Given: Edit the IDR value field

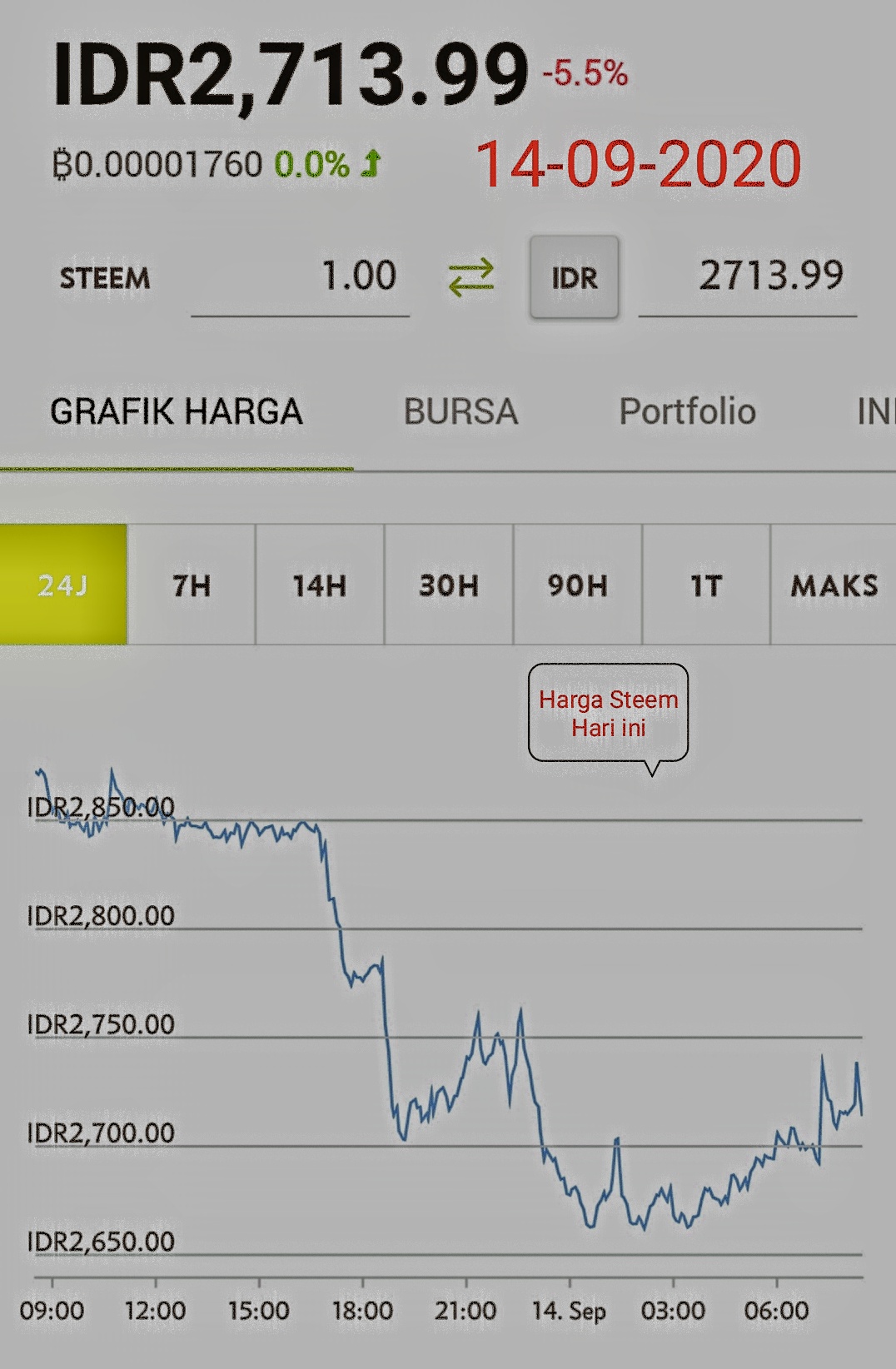Looking at the screenshot, I should coord(747,277).
